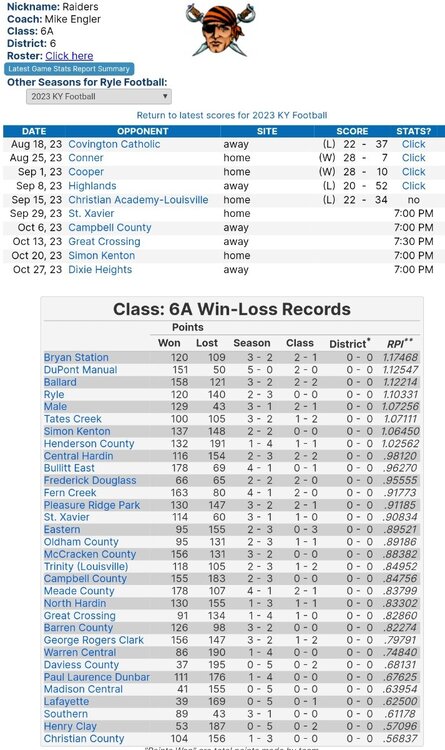Open Christian Academy-Louisville team link
The image size is (445, 750).
(138, 199)
